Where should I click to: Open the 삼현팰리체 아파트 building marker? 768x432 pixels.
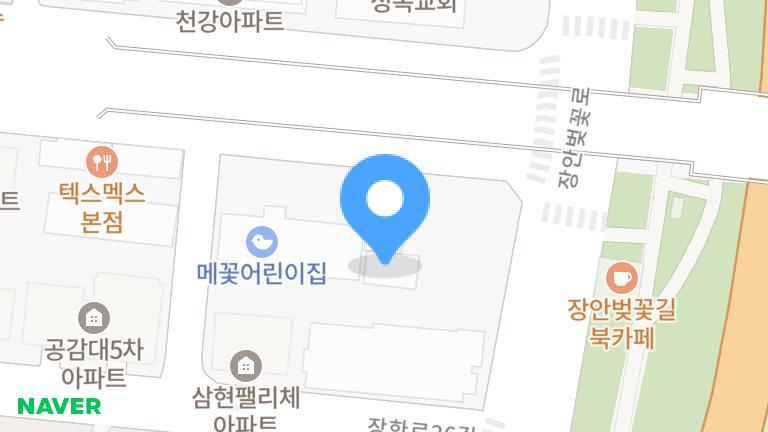[246, 366]
